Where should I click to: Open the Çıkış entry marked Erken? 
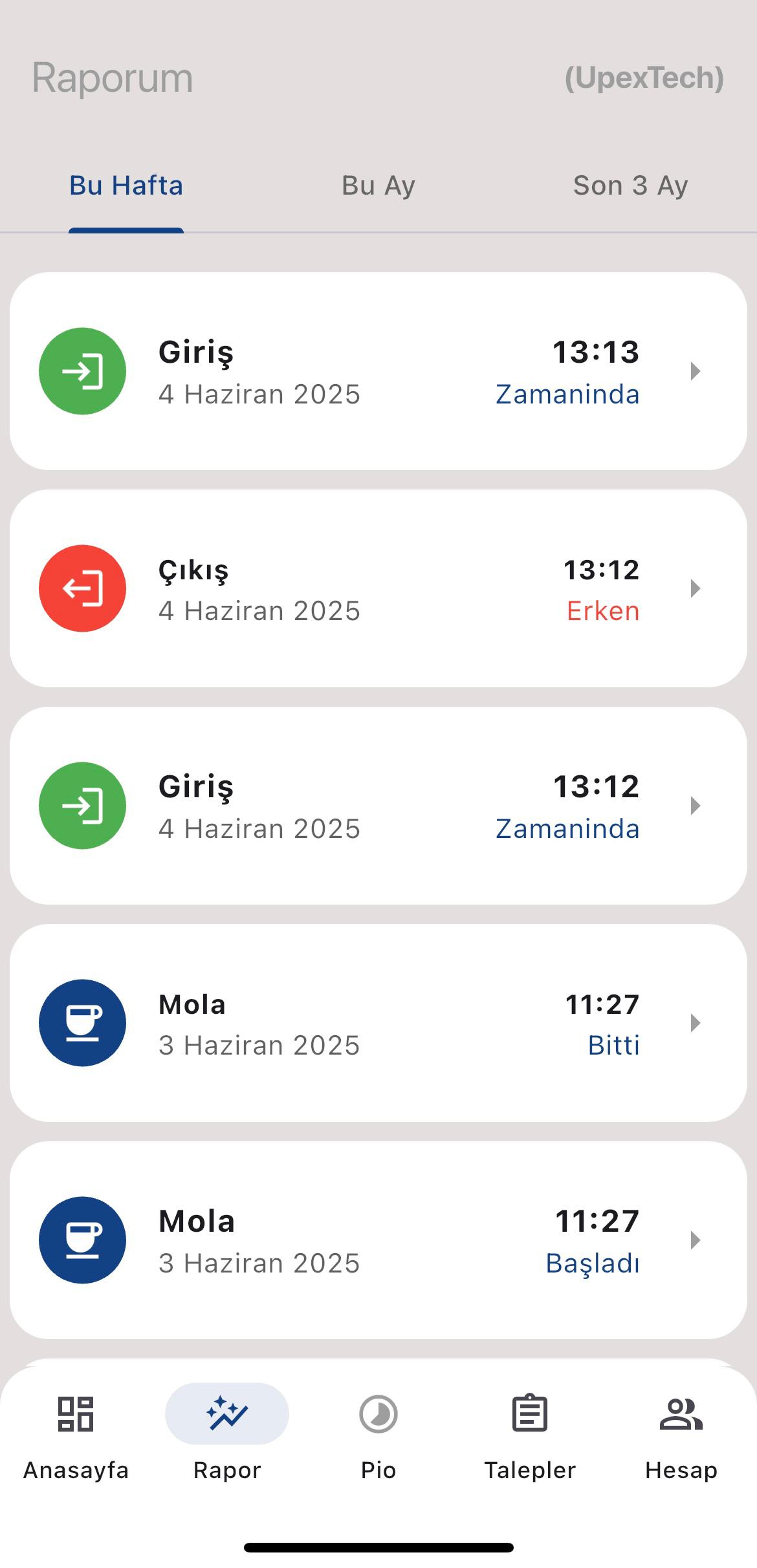point(378,588)
